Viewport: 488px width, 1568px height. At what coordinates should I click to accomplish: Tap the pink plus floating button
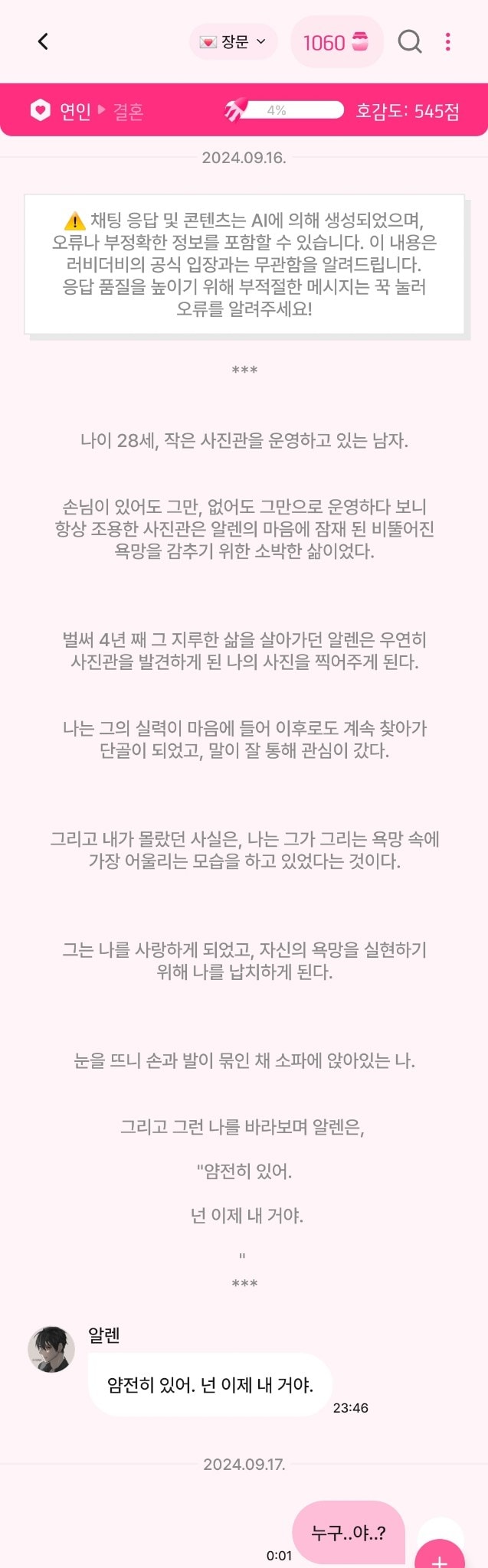tap(440, 1554)
